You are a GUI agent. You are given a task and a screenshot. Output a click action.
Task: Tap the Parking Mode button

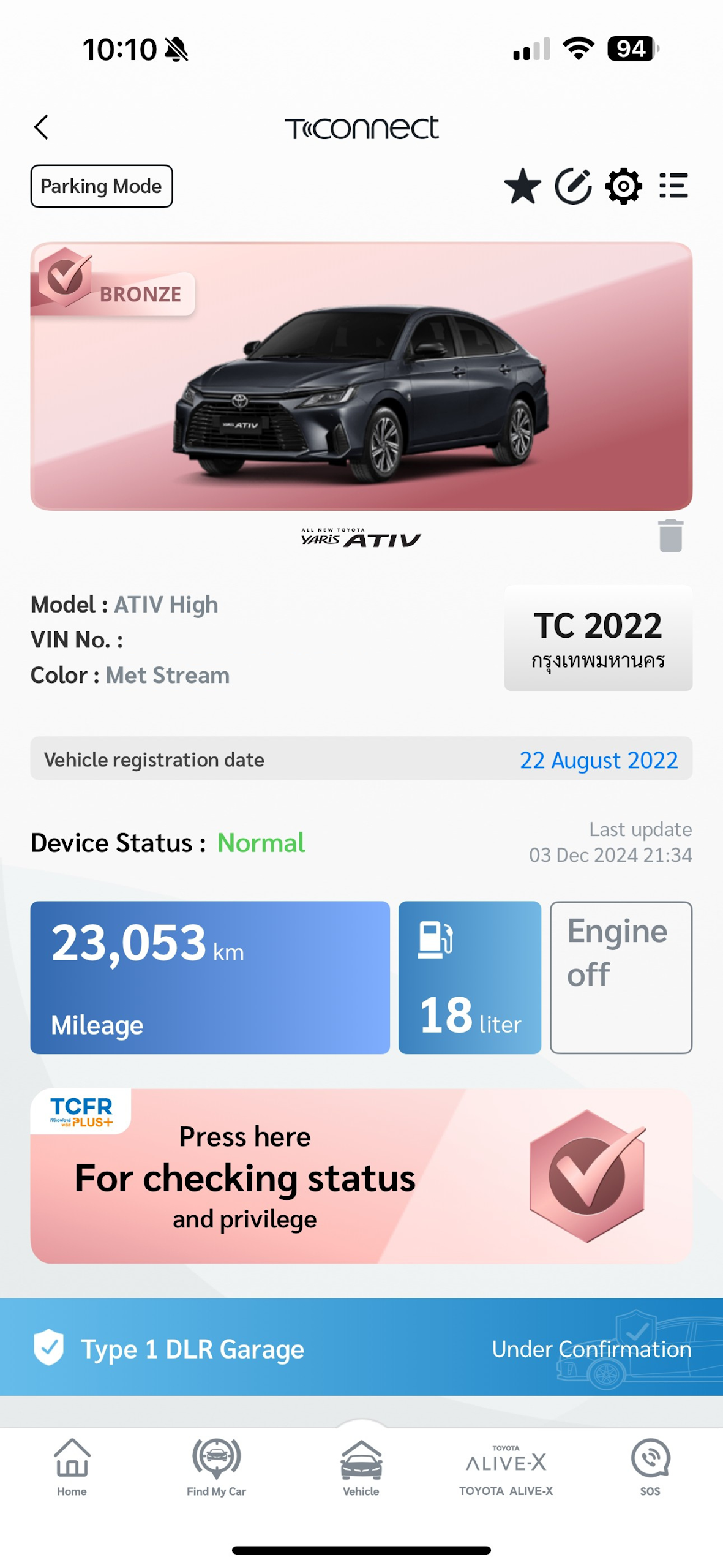pos(102,186)
